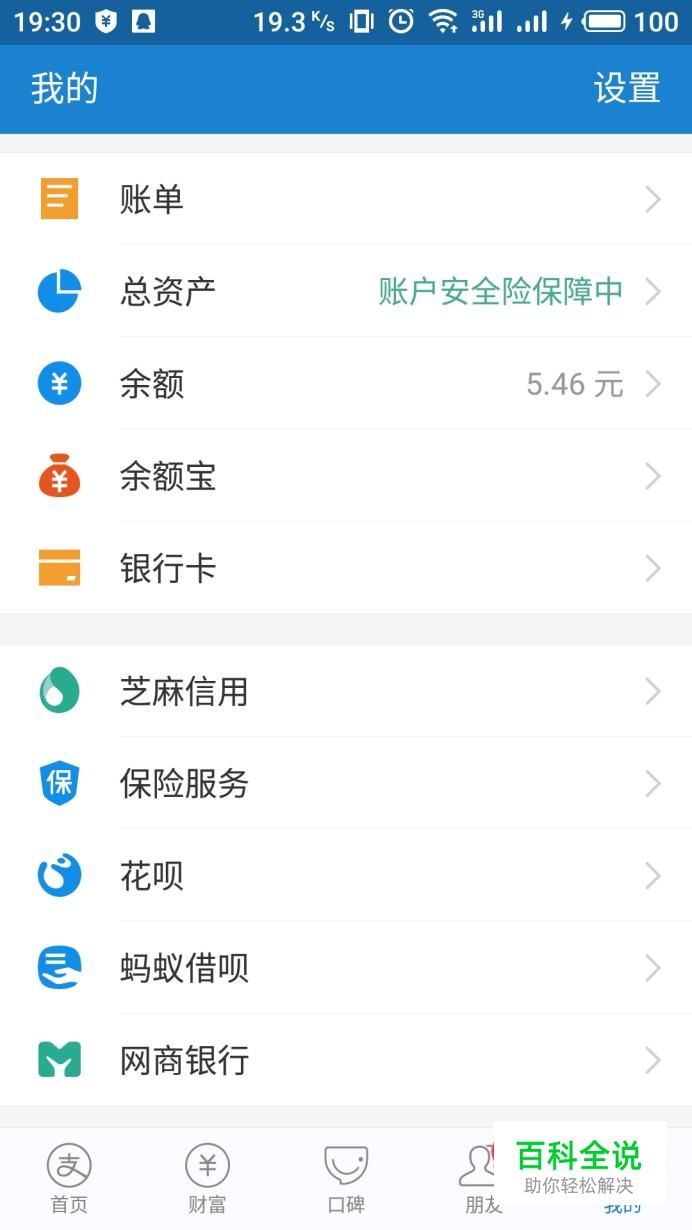Open 设置 in the top bar

[627, 88]
